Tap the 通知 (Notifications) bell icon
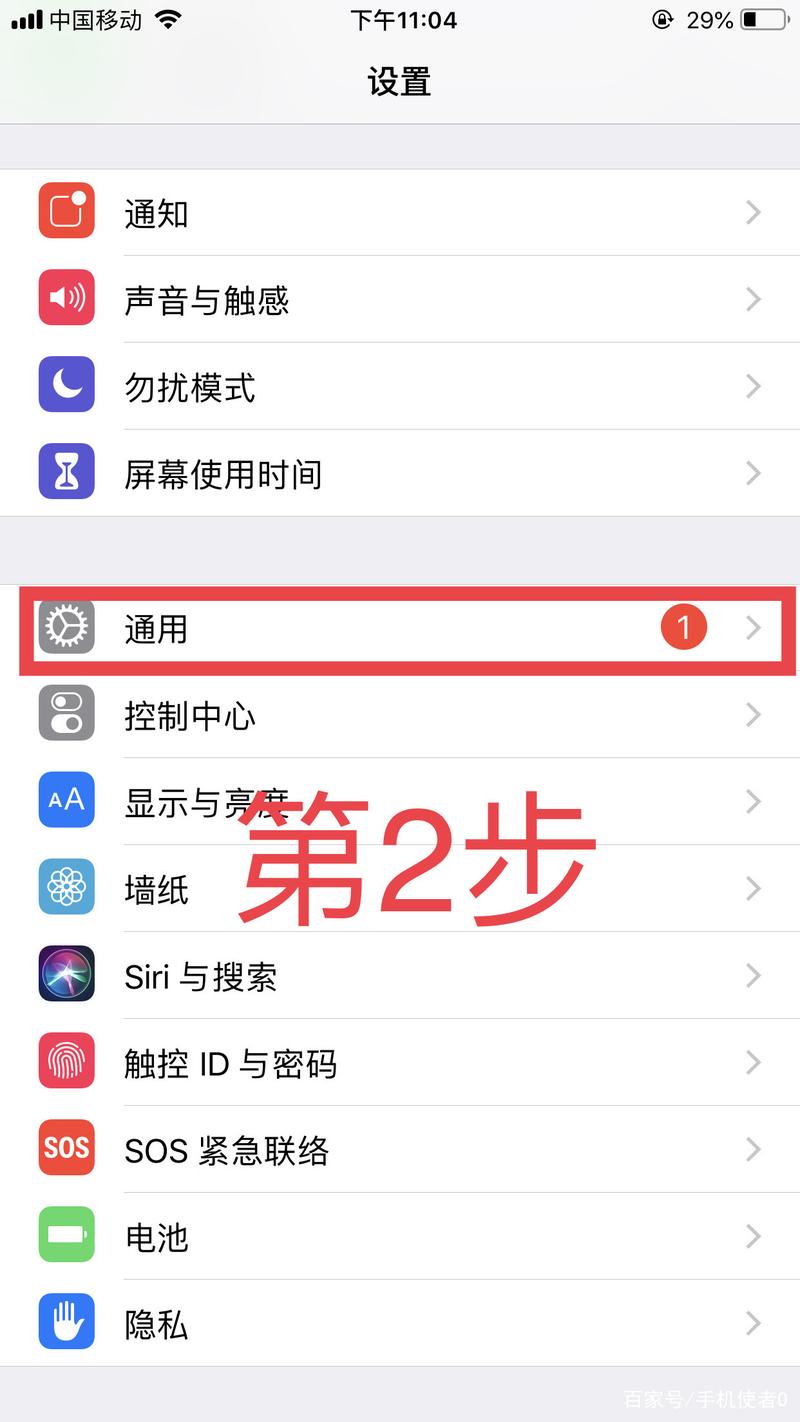Image resolution: width=800 pixels, height=1422 pixels. pyautogui.click(x=65, y=211)
